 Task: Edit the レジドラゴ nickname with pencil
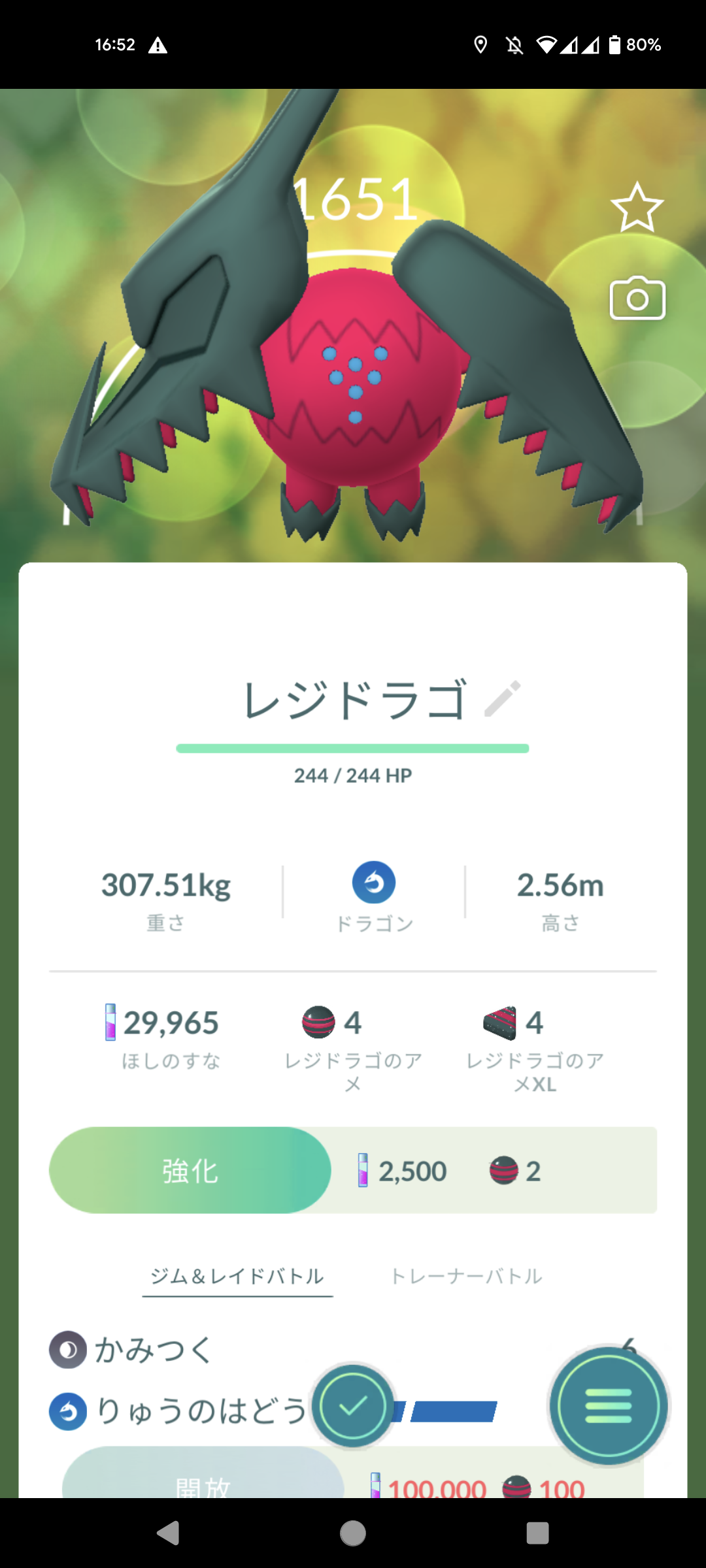tap(502, 699)
